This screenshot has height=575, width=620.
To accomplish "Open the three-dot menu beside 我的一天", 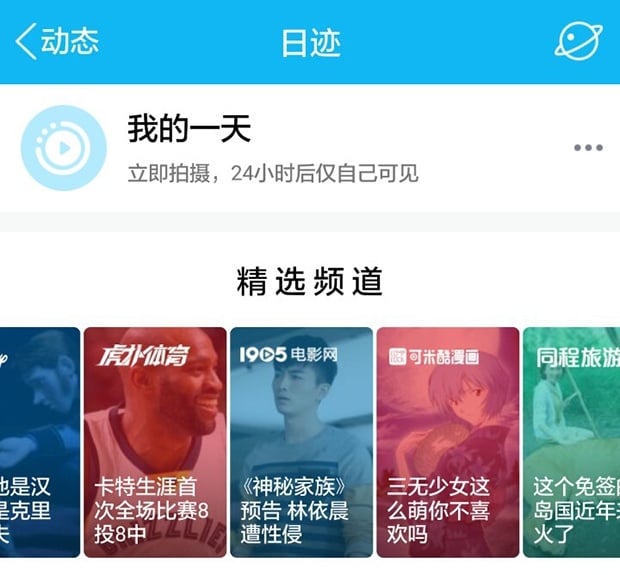I will [x=587, y=148].
